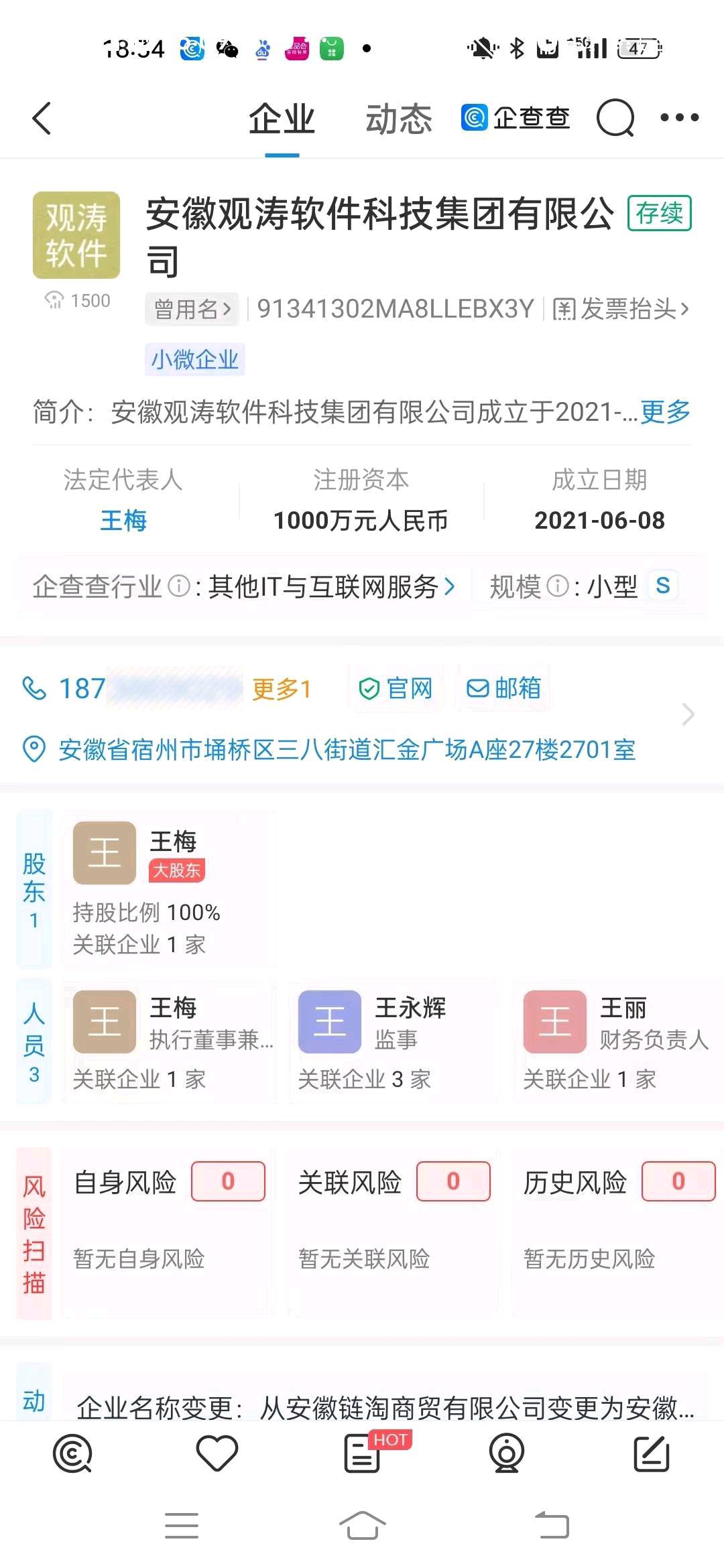The height and width of the screenshot is (1568, 724).
Task: Expand the company intro with 更多
Action: 665,411
